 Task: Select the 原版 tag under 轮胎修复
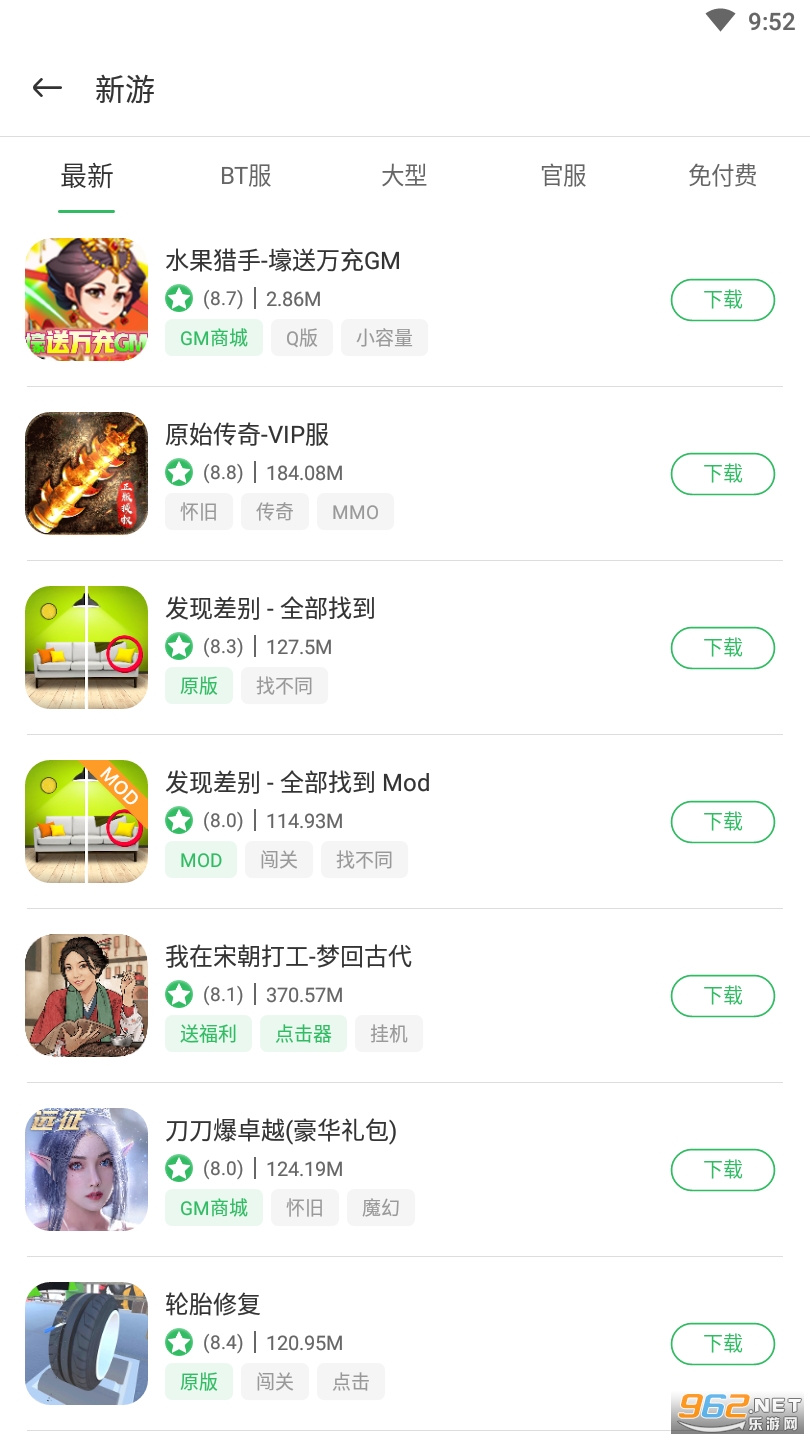coord(198,1381)
